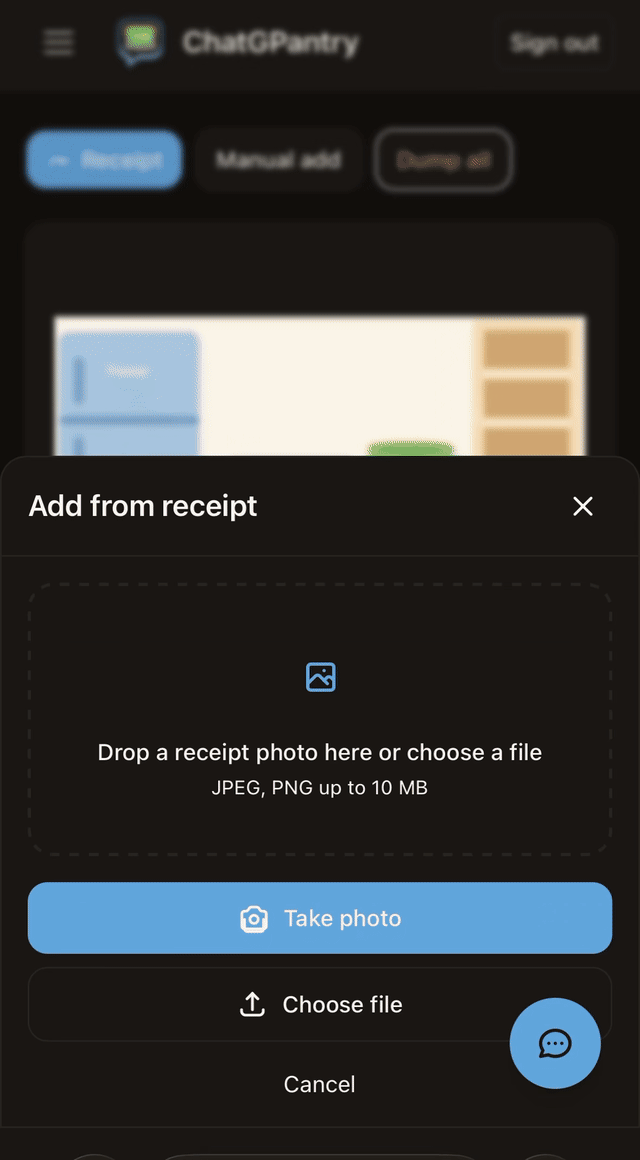
Task: Open the chat assistant bubble
Action: point(555,1044)
